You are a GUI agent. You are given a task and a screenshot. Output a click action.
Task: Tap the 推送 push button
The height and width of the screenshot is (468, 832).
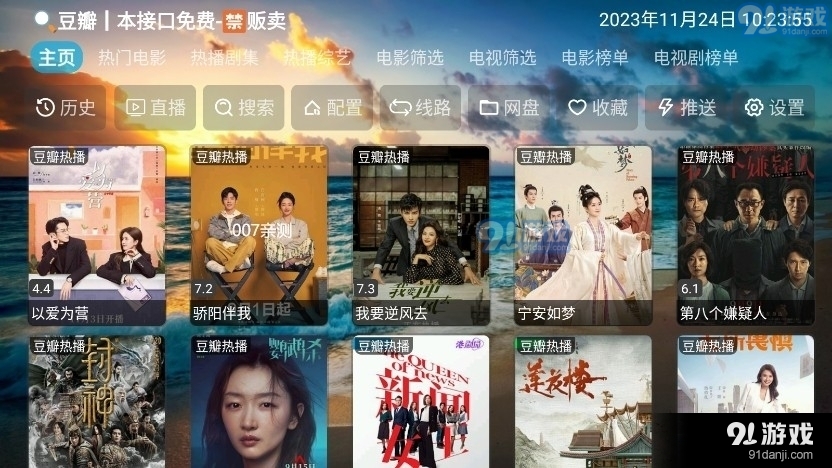coord(686,108)
